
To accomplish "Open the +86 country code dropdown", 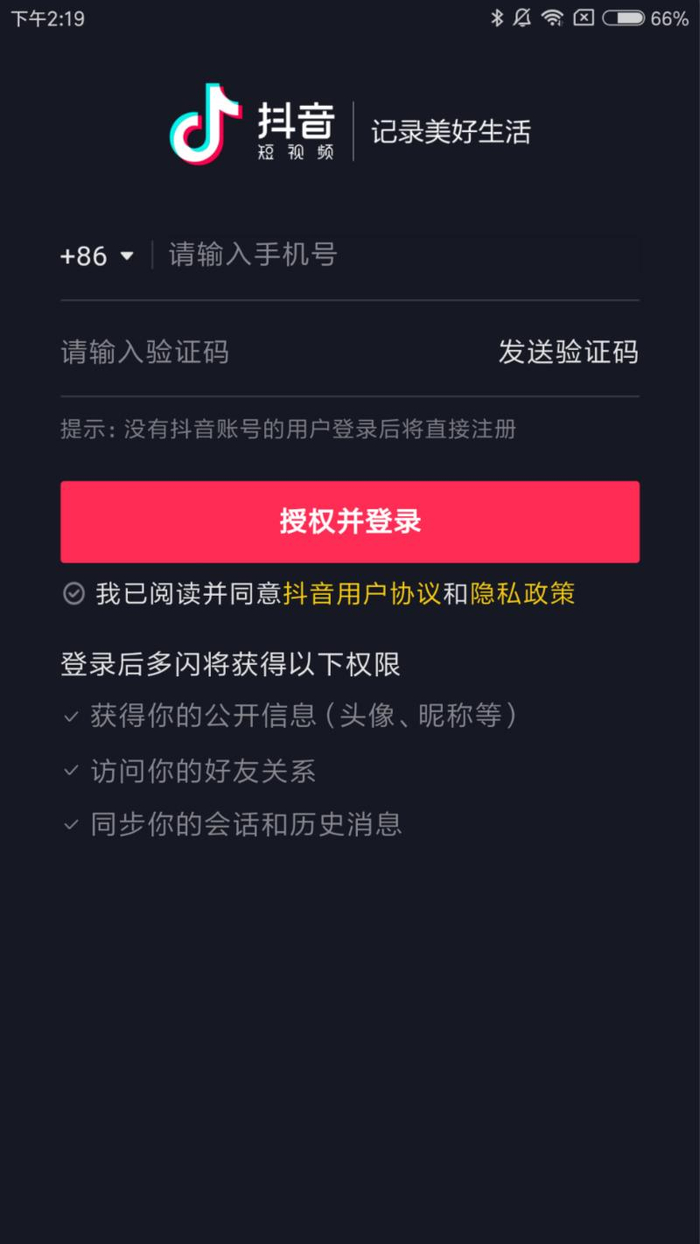I will click(x=97, y=256).
